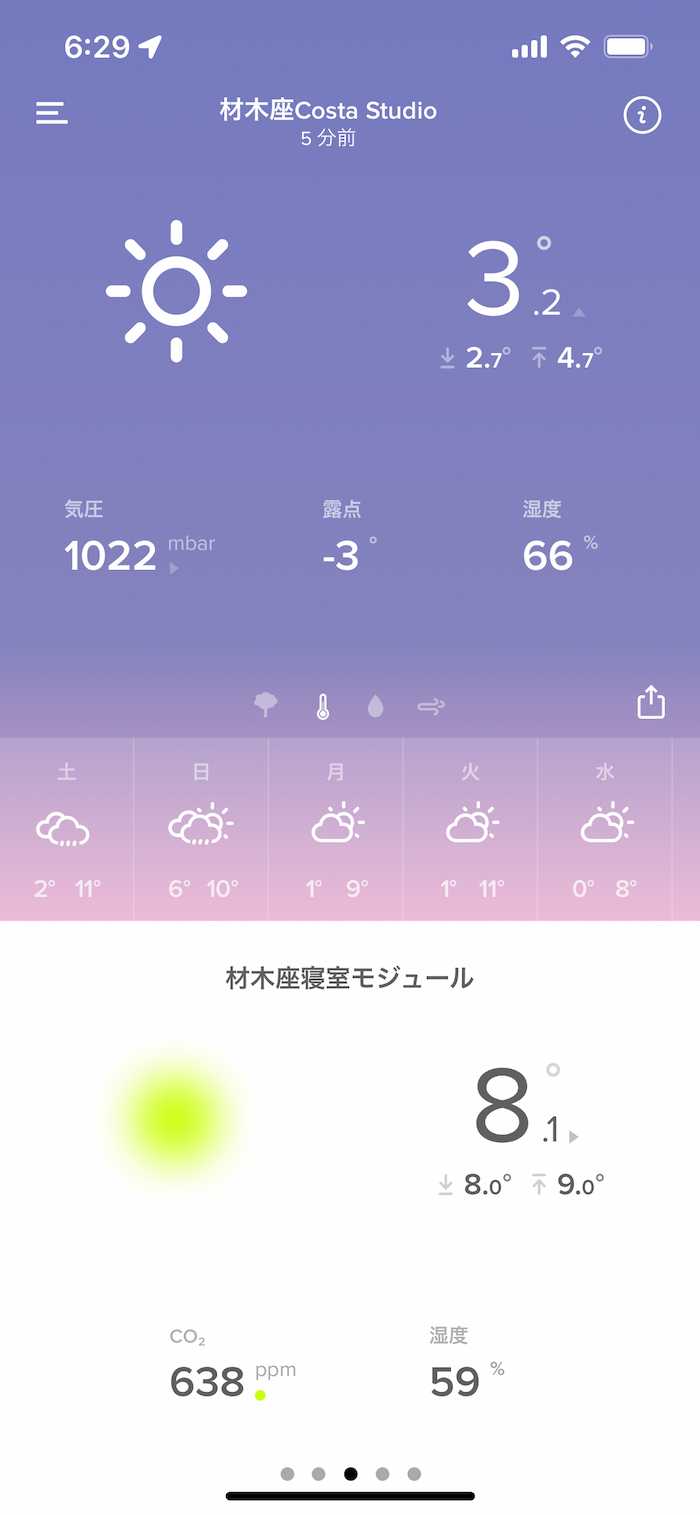Open Monday (月) forecast
This screenshot has width=700, height=1515.
point(336,829)
